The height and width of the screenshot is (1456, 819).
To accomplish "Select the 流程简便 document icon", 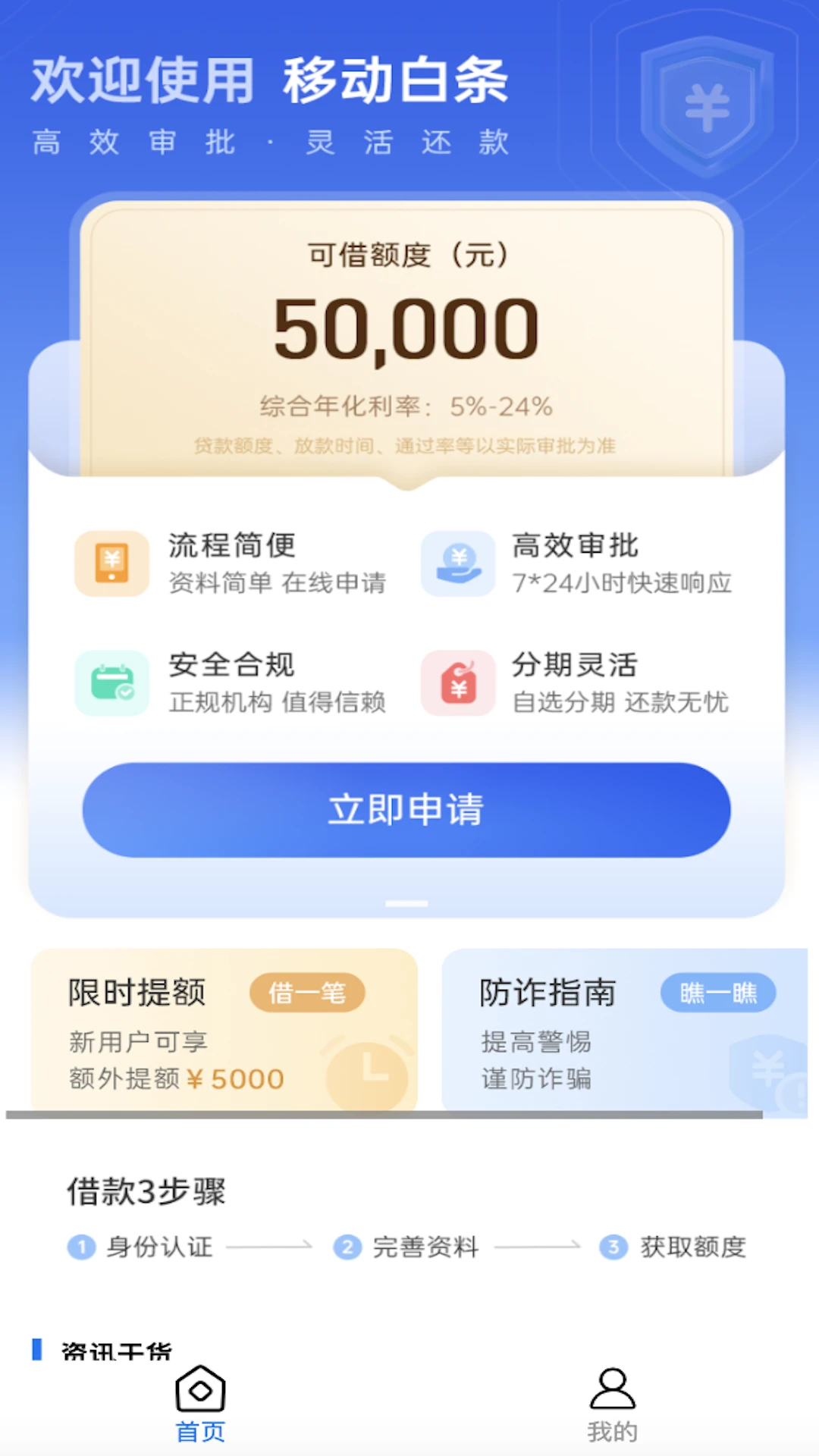I will click(x=111, y=563).
